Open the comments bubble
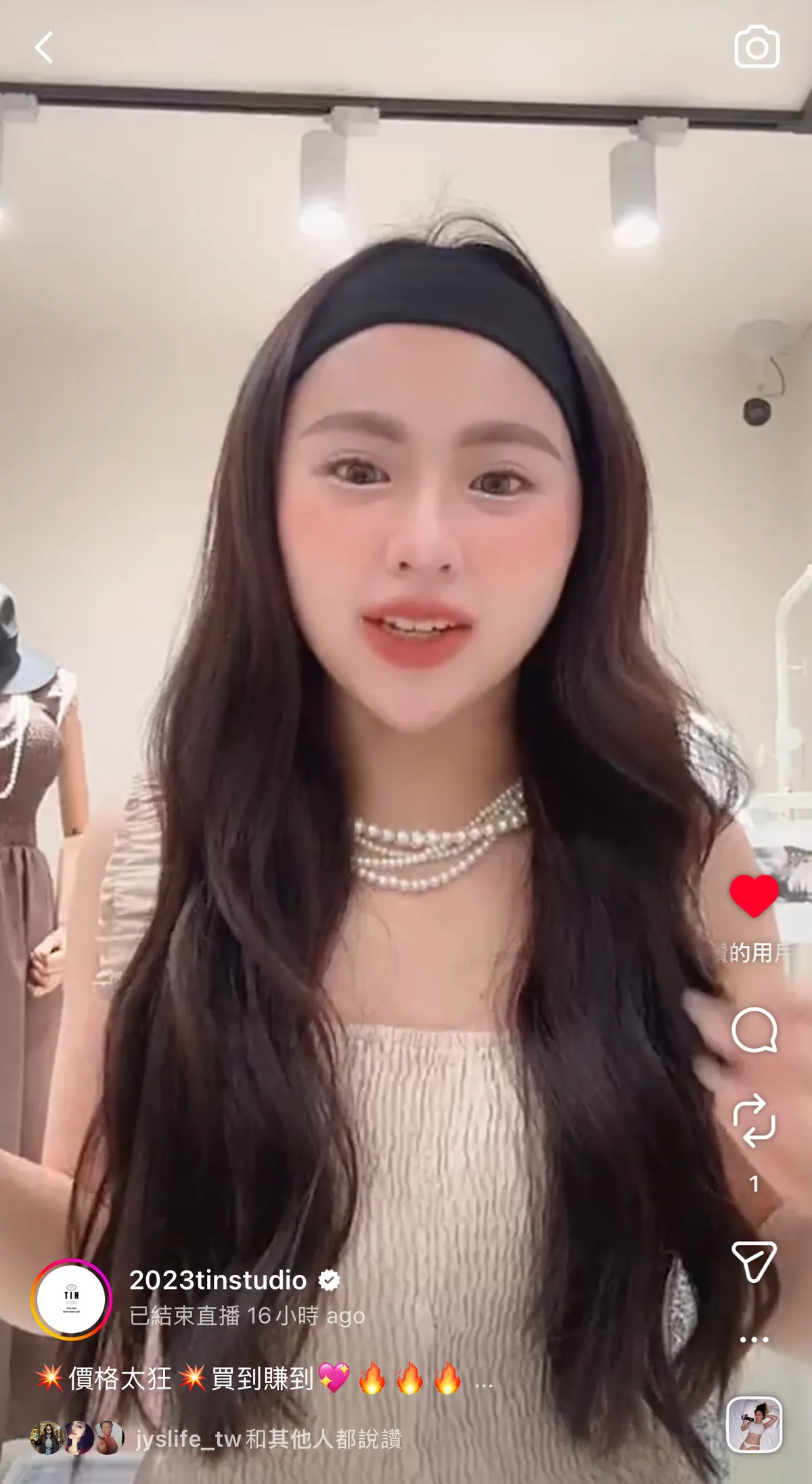 [754, 1030]
